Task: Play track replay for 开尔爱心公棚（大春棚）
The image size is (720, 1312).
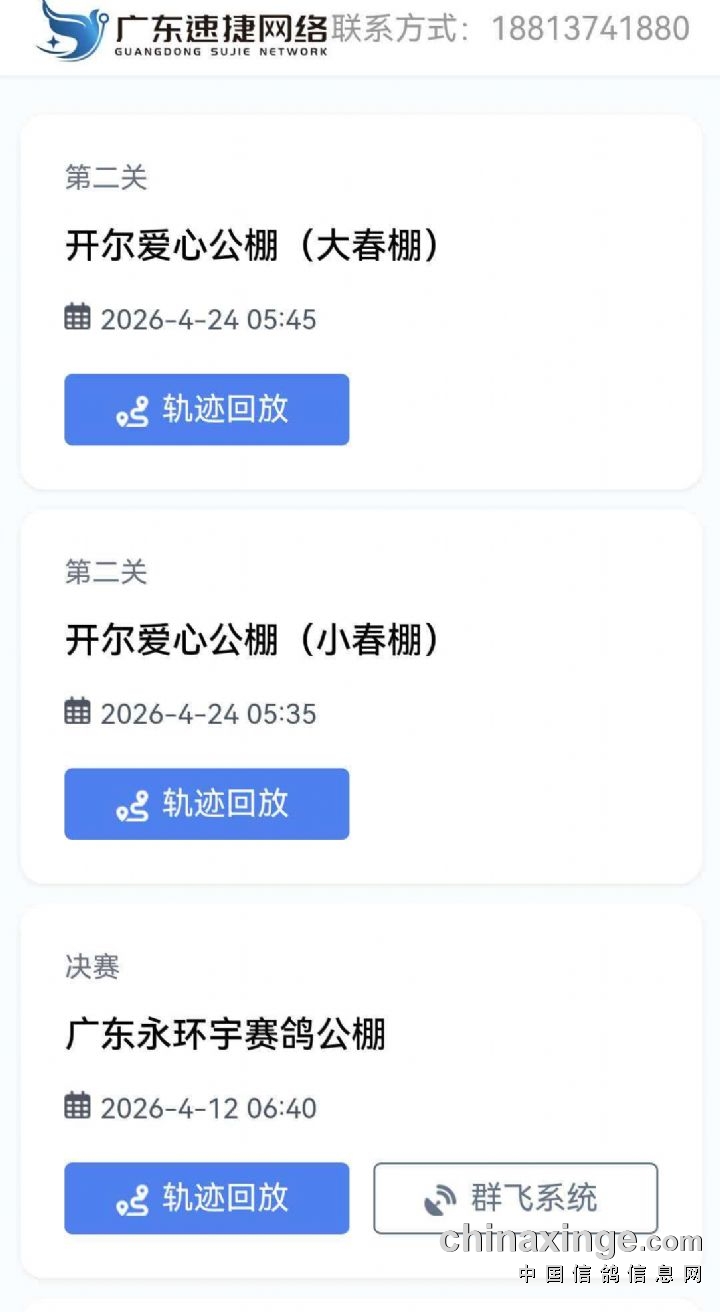Action: 206,409
